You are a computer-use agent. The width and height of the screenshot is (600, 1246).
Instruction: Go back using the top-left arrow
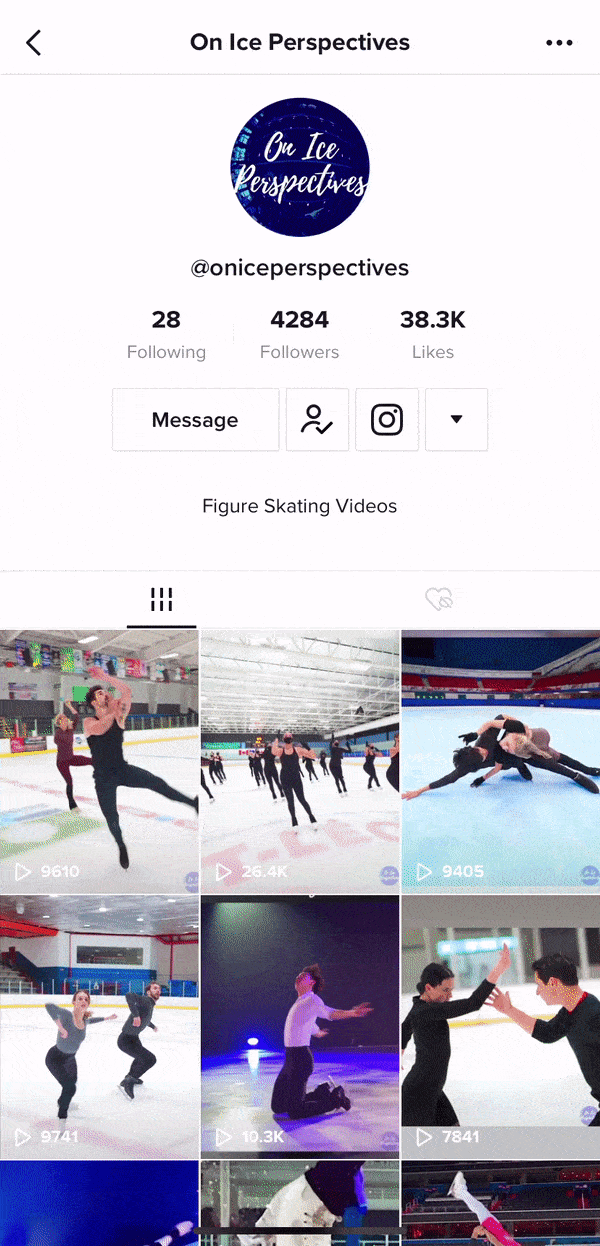pyautogui.click(x=34, y=43)
